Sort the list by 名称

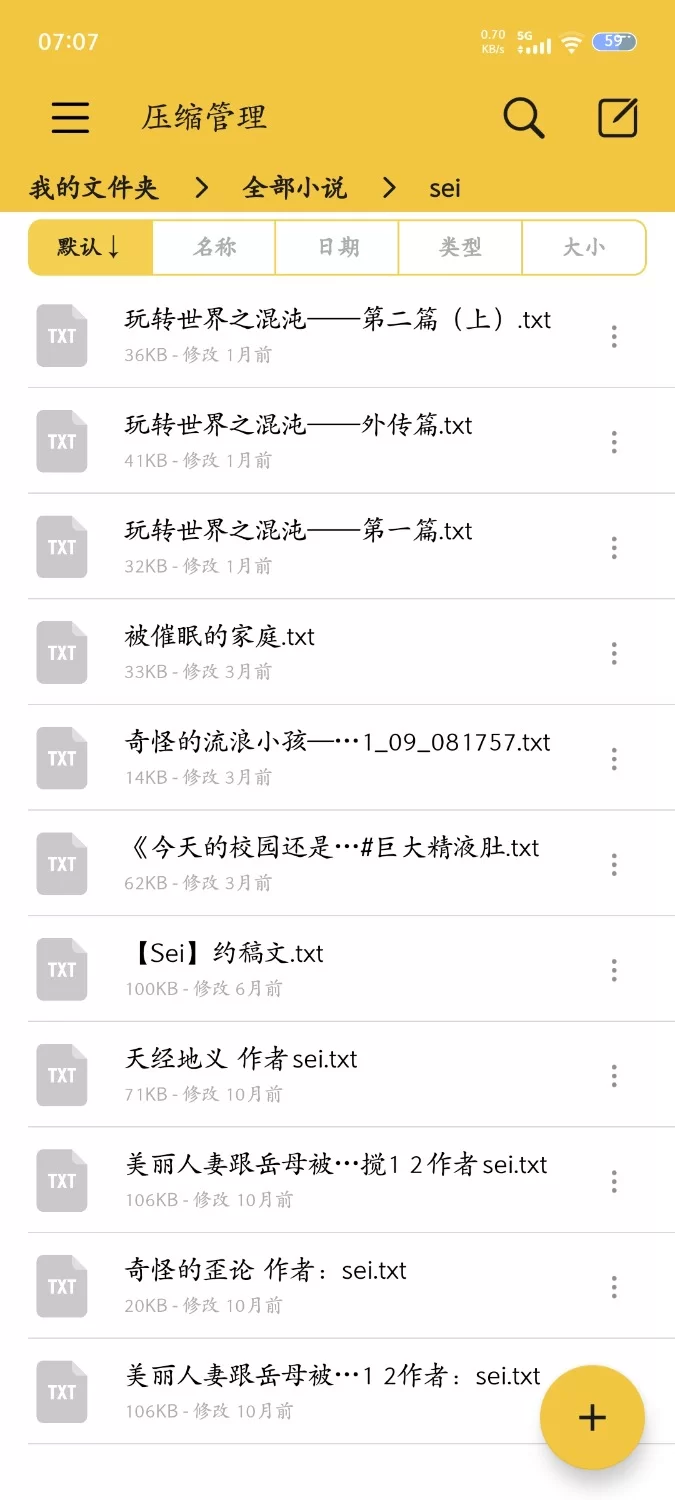(x=214, y=247)
